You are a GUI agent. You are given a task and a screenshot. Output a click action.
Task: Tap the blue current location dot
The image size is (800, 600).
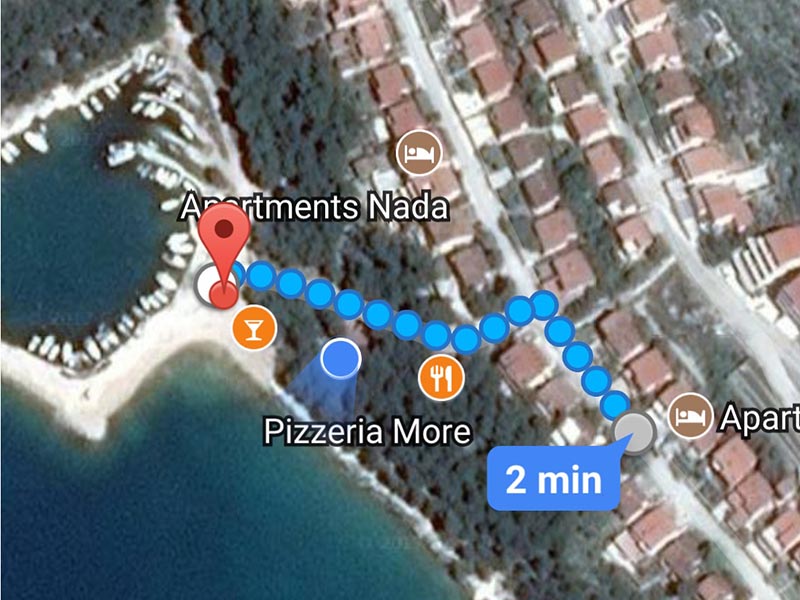(343, 357)
